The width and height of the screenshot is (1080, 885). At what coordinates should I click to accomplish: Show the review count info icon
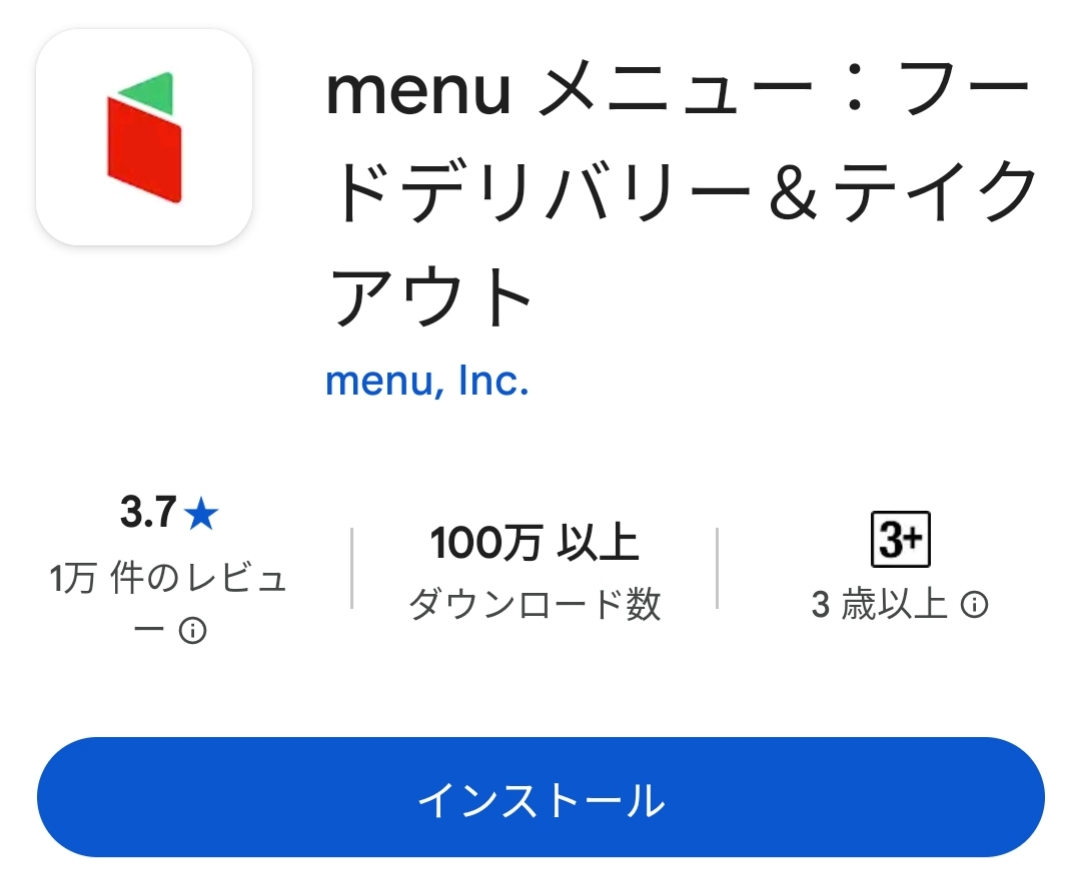(x=192, y=631)
